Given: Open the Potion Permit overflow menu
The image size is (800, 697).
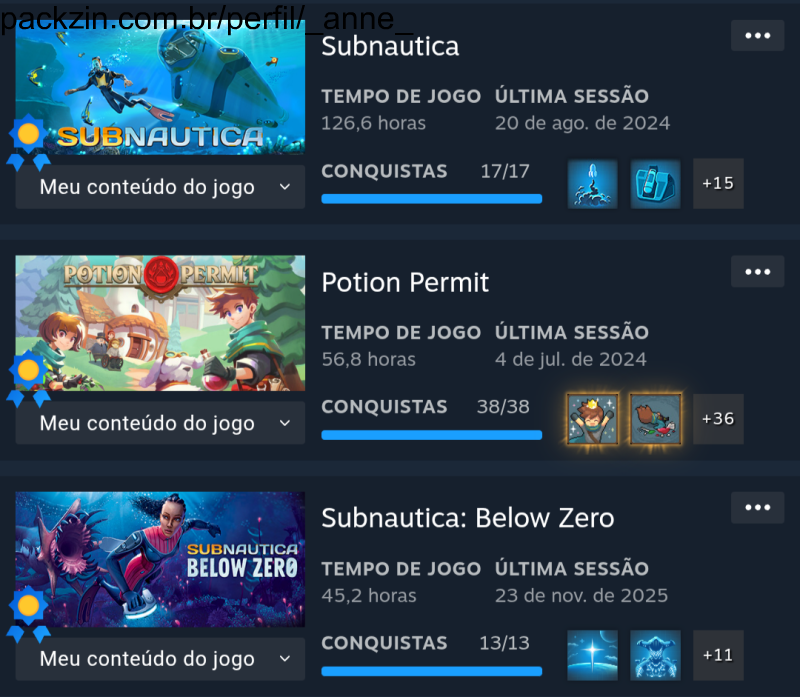Looking at the screenshot, I should tap(757, 272).
